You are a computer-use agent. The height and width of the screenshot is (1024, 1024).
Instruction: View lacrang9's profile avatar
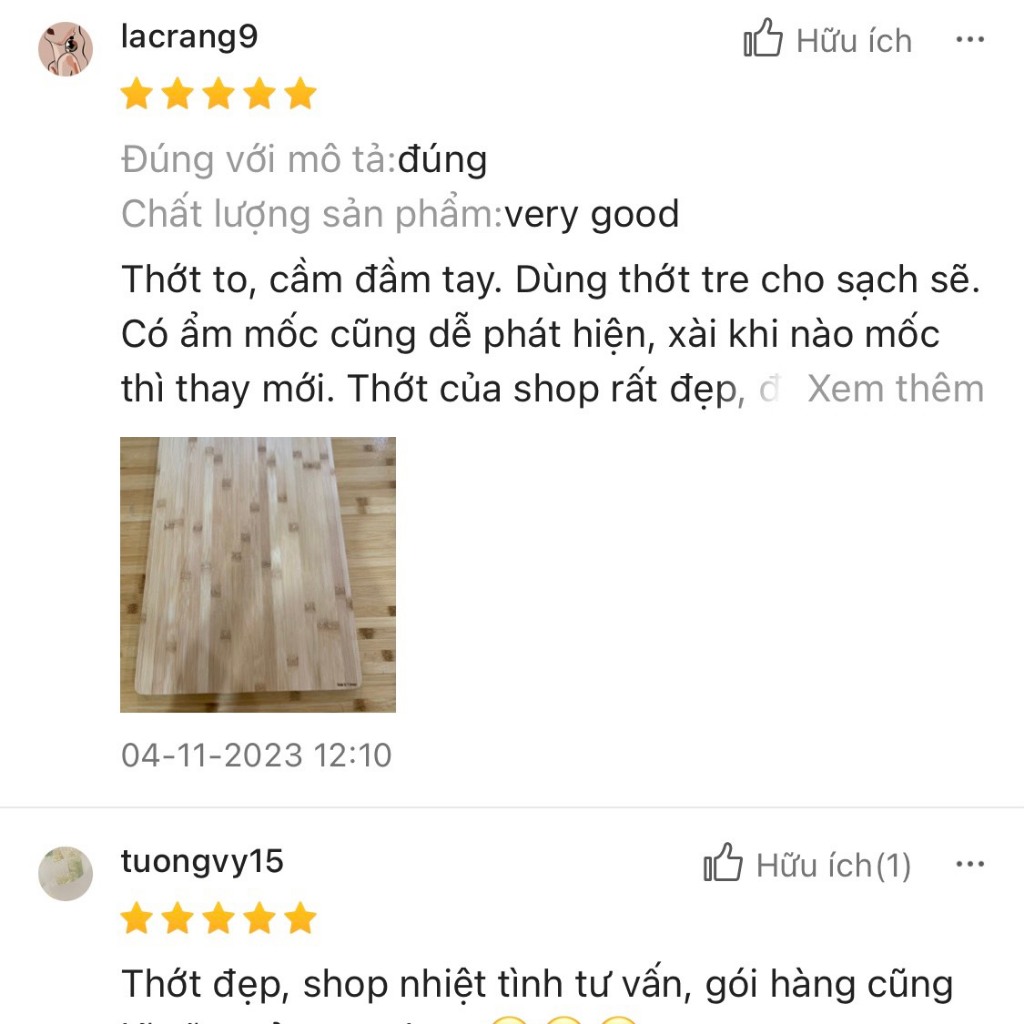66,48
